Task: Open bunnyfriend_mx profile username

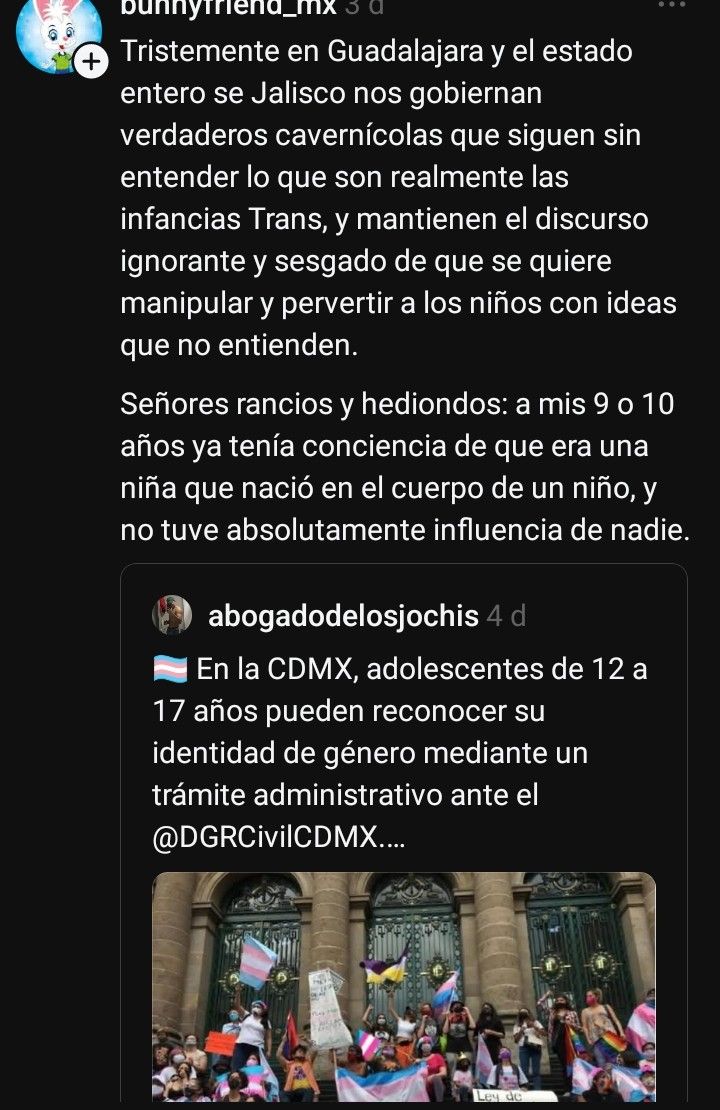Action: (227, 8)
